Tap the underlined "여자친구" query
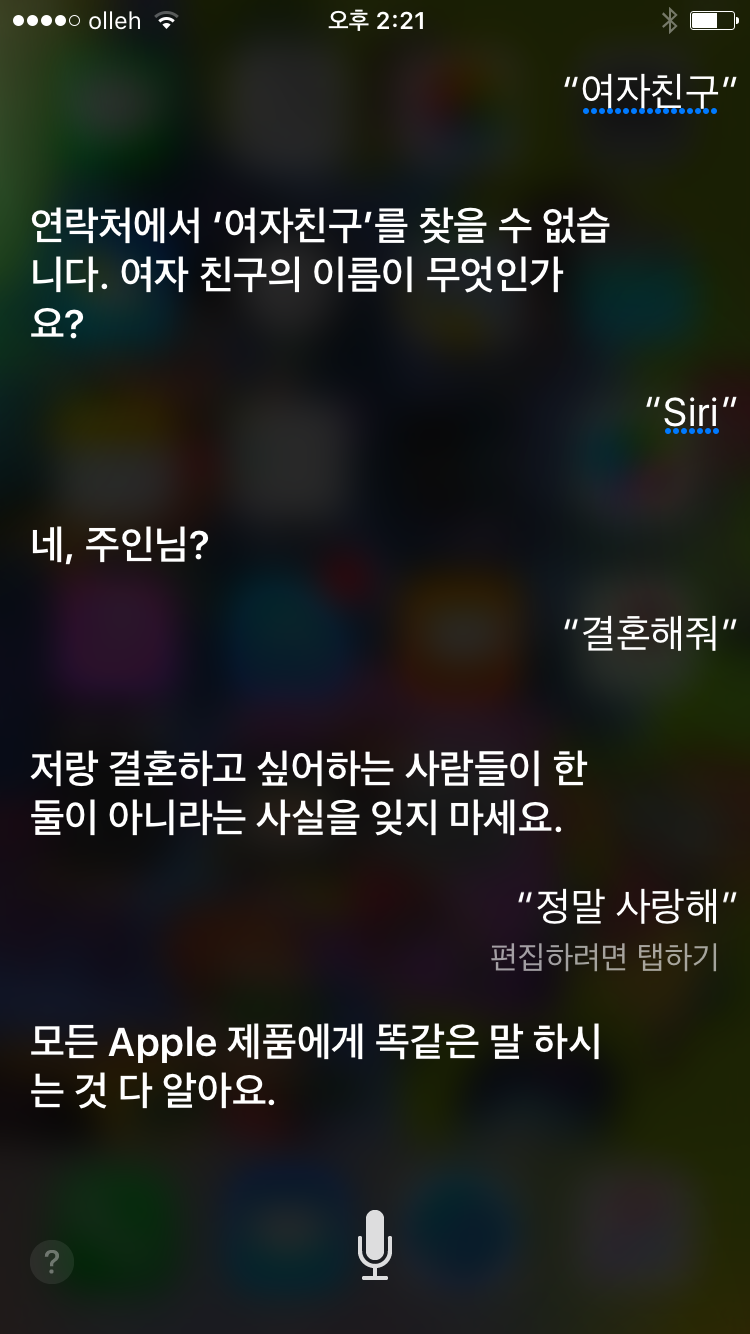 click(x=650, y=93)
